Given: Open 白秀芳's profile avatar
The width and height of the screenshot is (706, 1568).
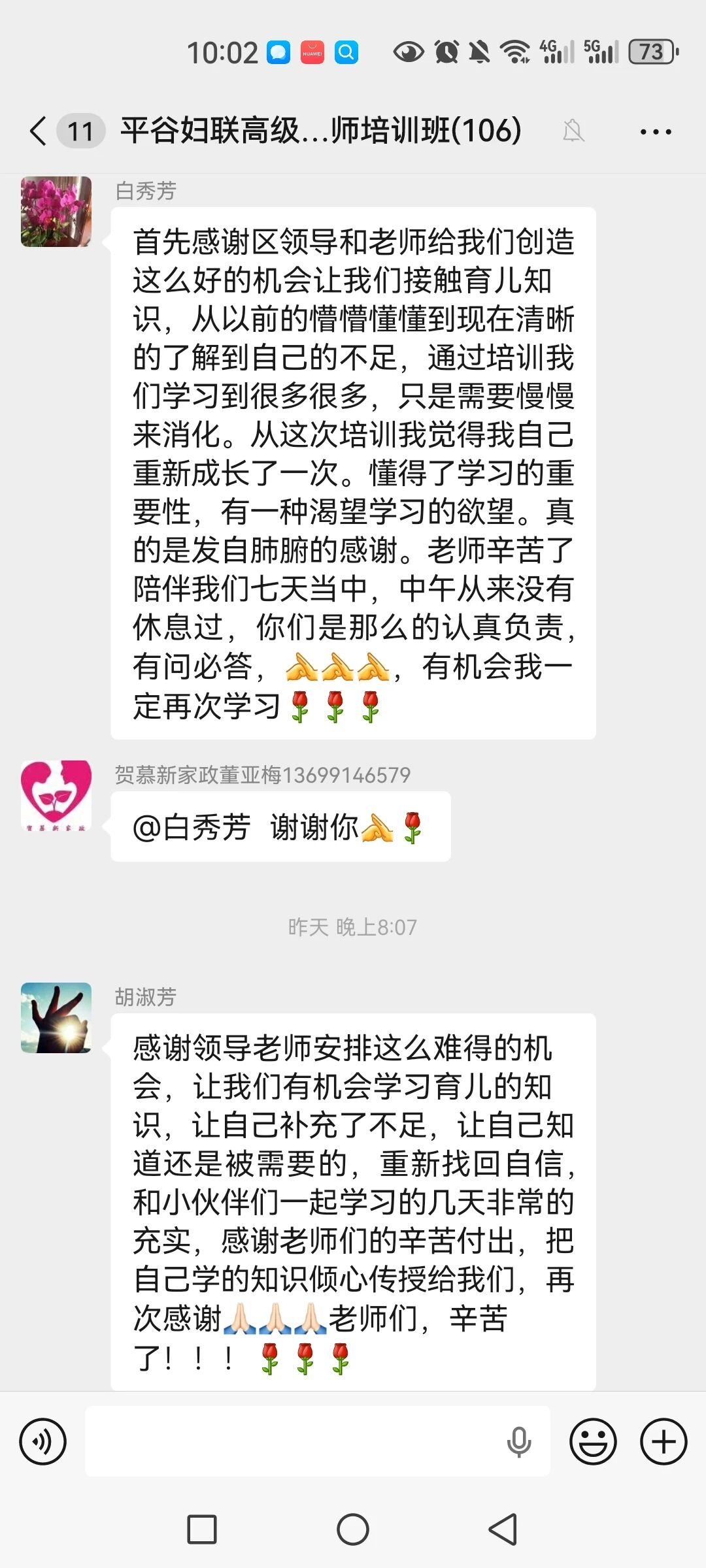Looking at the screenshot, I should click(56, 212).
